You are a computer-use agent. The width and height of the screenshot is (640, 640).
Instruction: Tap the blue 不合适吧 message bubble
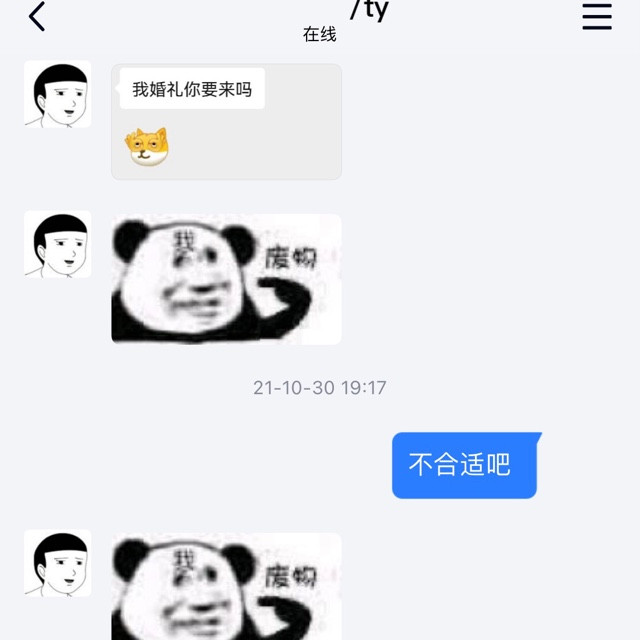coord(464,465)
